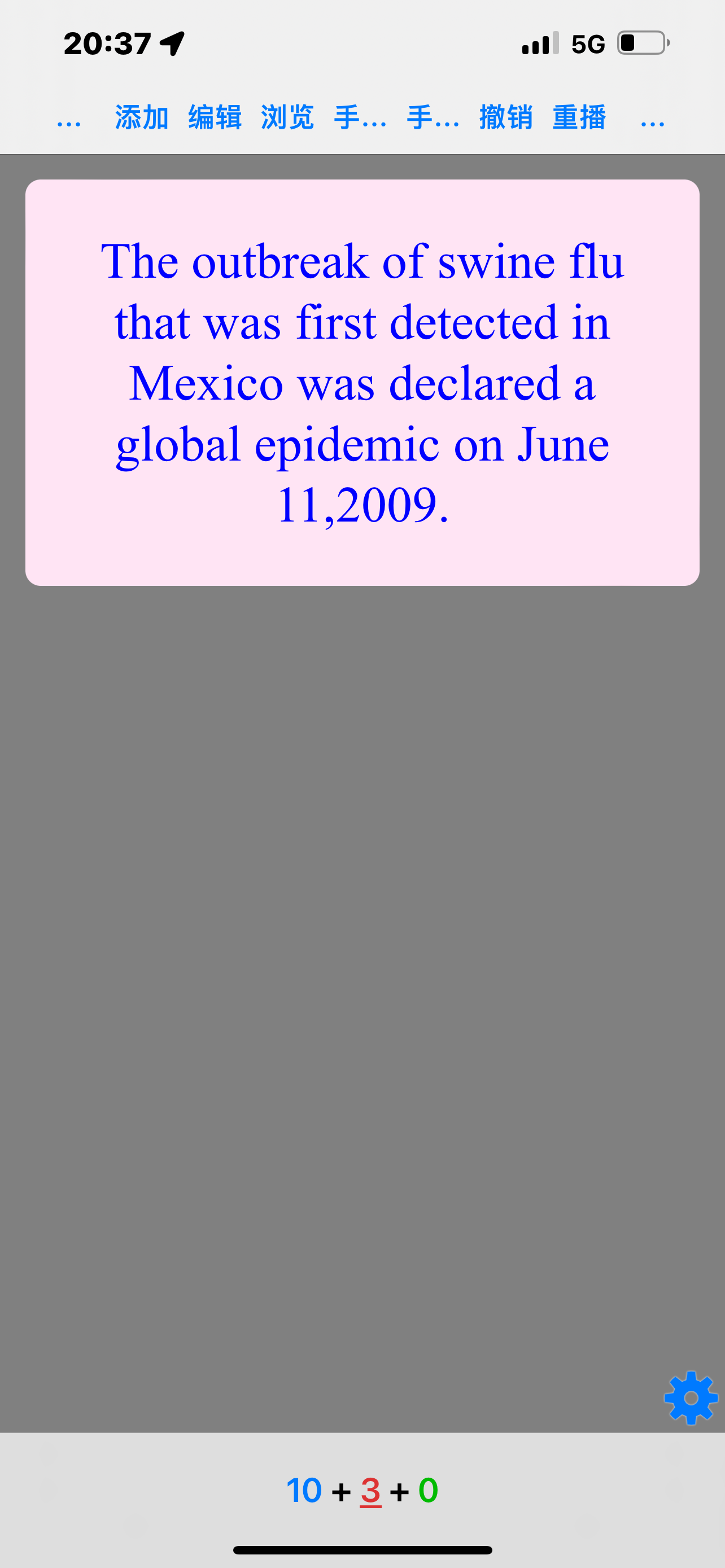The width and height of the screenshot is (725, 1568).
Task: Tap the swine flu card to reveal answer
Action: click(x=362, y=382)
